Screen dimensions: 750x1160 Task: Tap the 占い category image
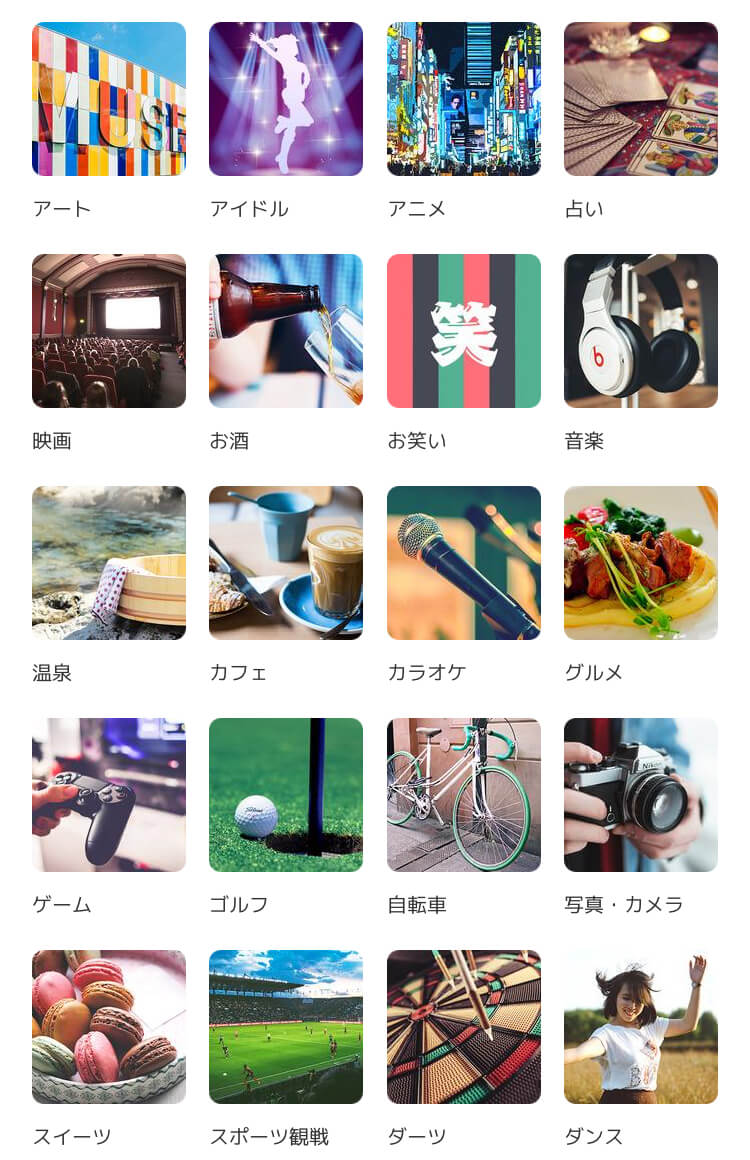[641, 99]
